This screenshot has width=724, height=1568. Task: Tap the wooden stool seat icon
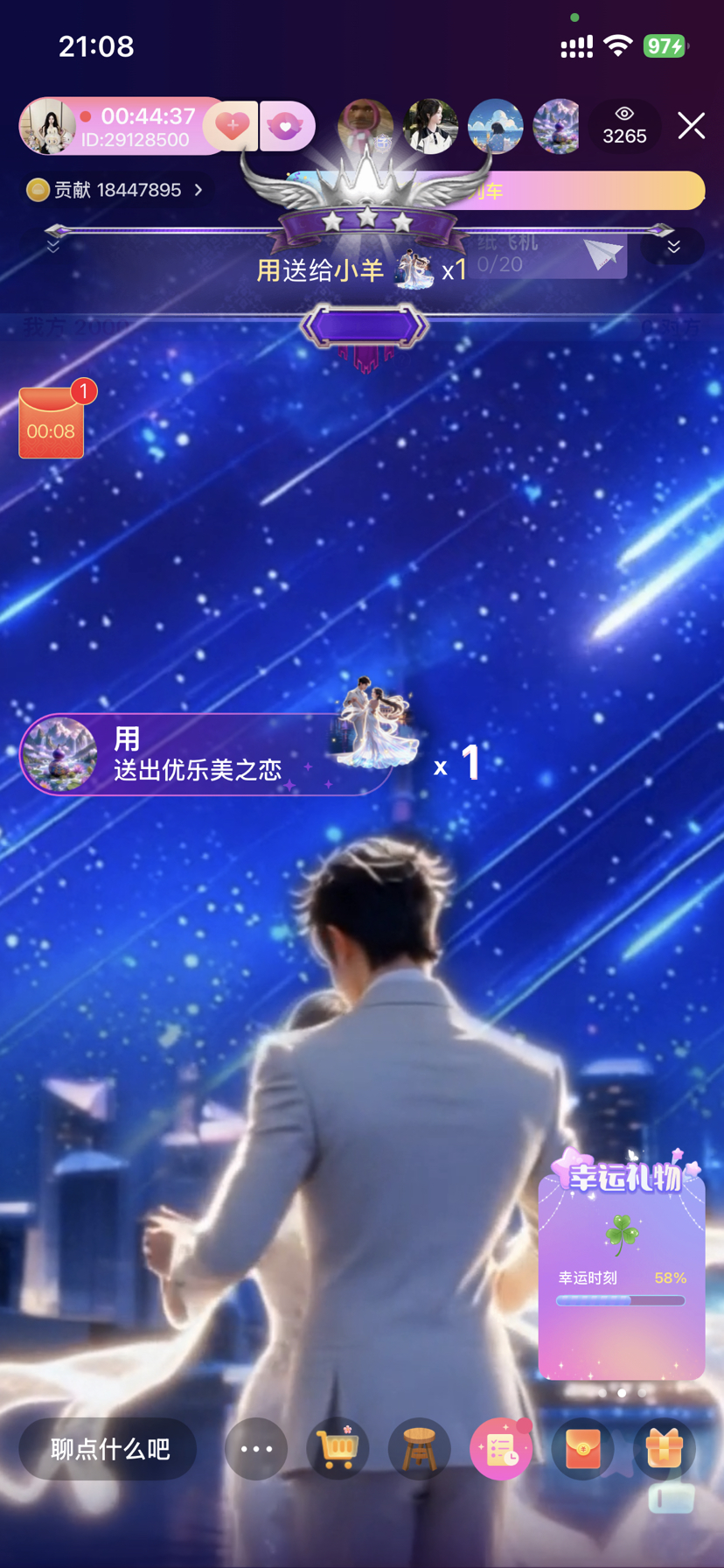(420, 1449)
